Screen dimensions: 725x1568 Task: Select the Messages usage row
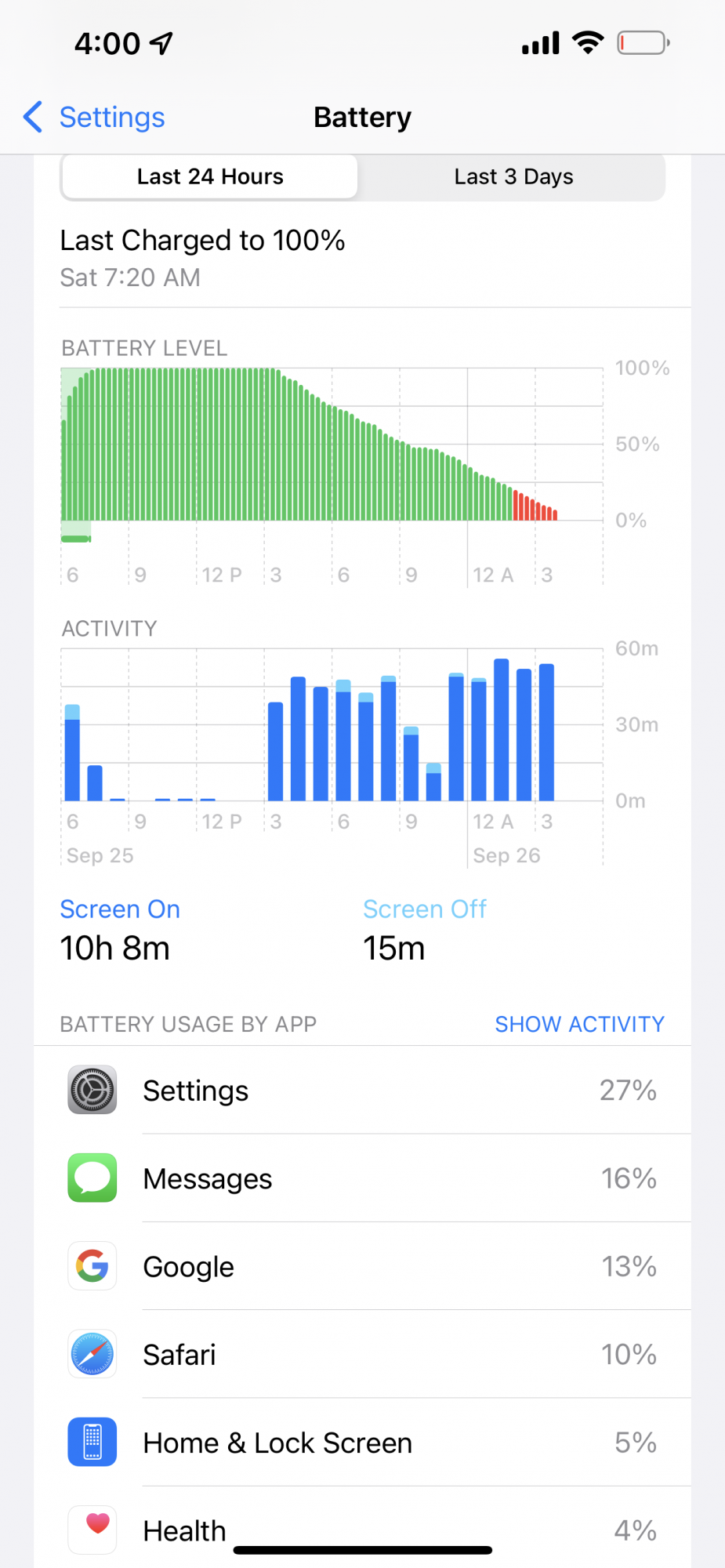[x=362, y=1178]
